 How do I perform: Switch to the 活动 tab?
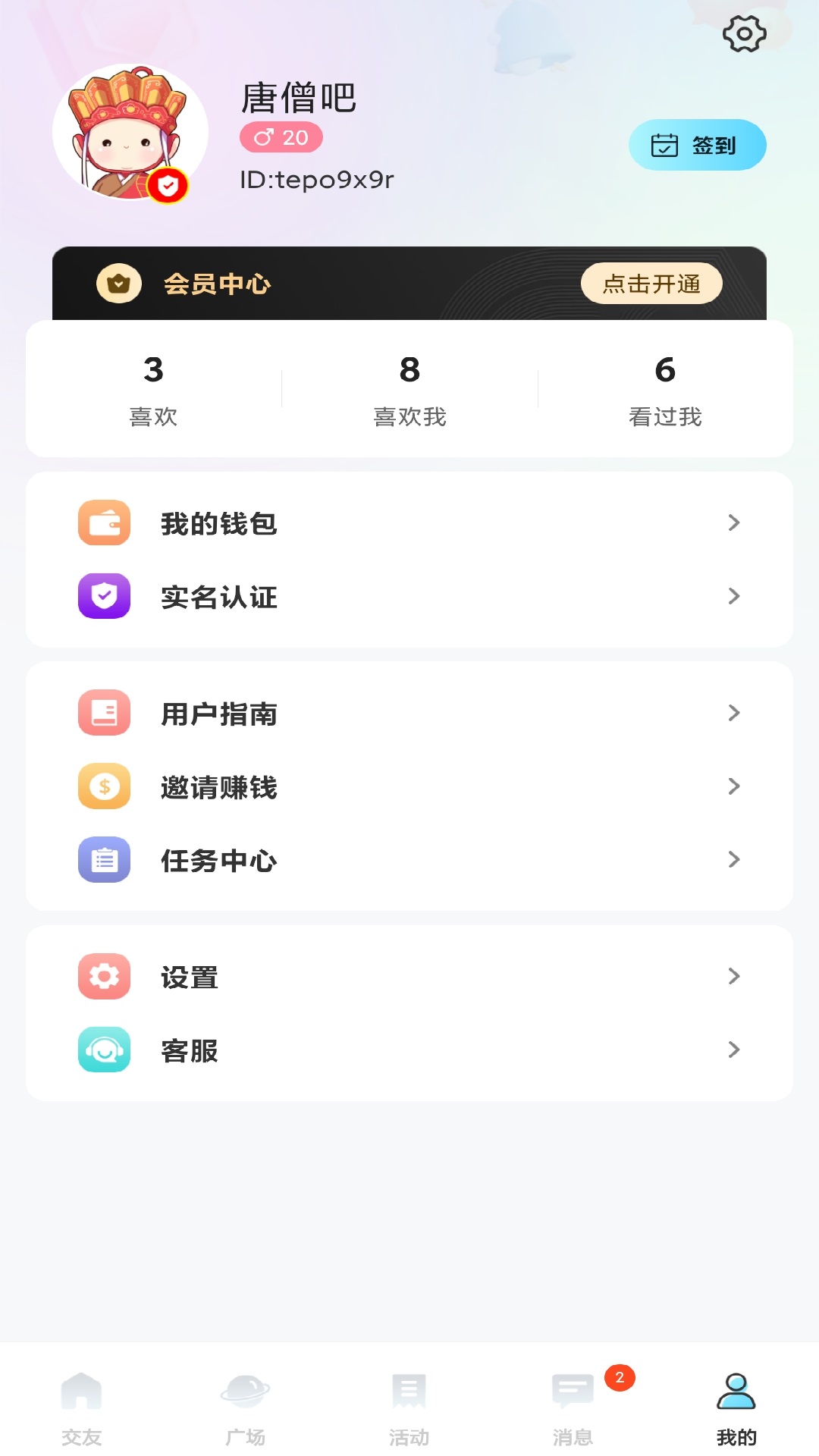(409, 1408)
